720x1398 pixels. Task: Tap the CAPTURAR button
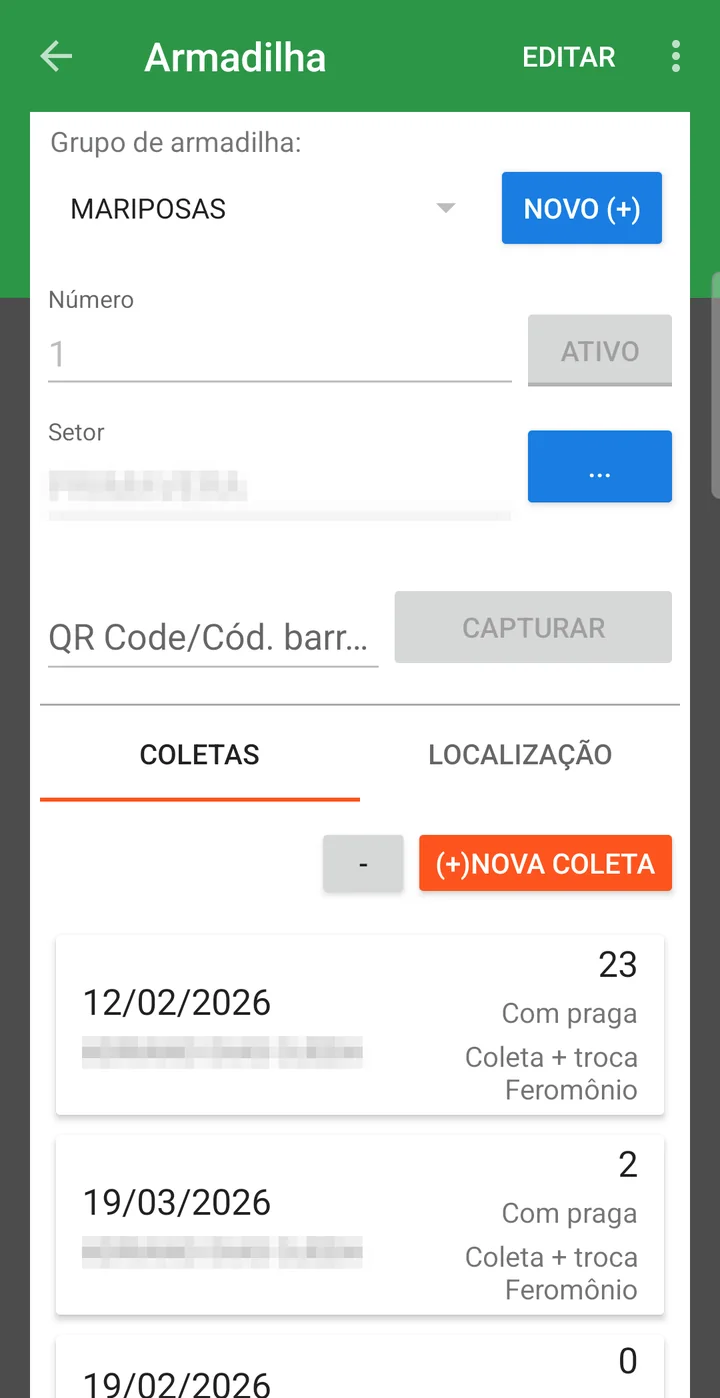(x=533, y=627)
